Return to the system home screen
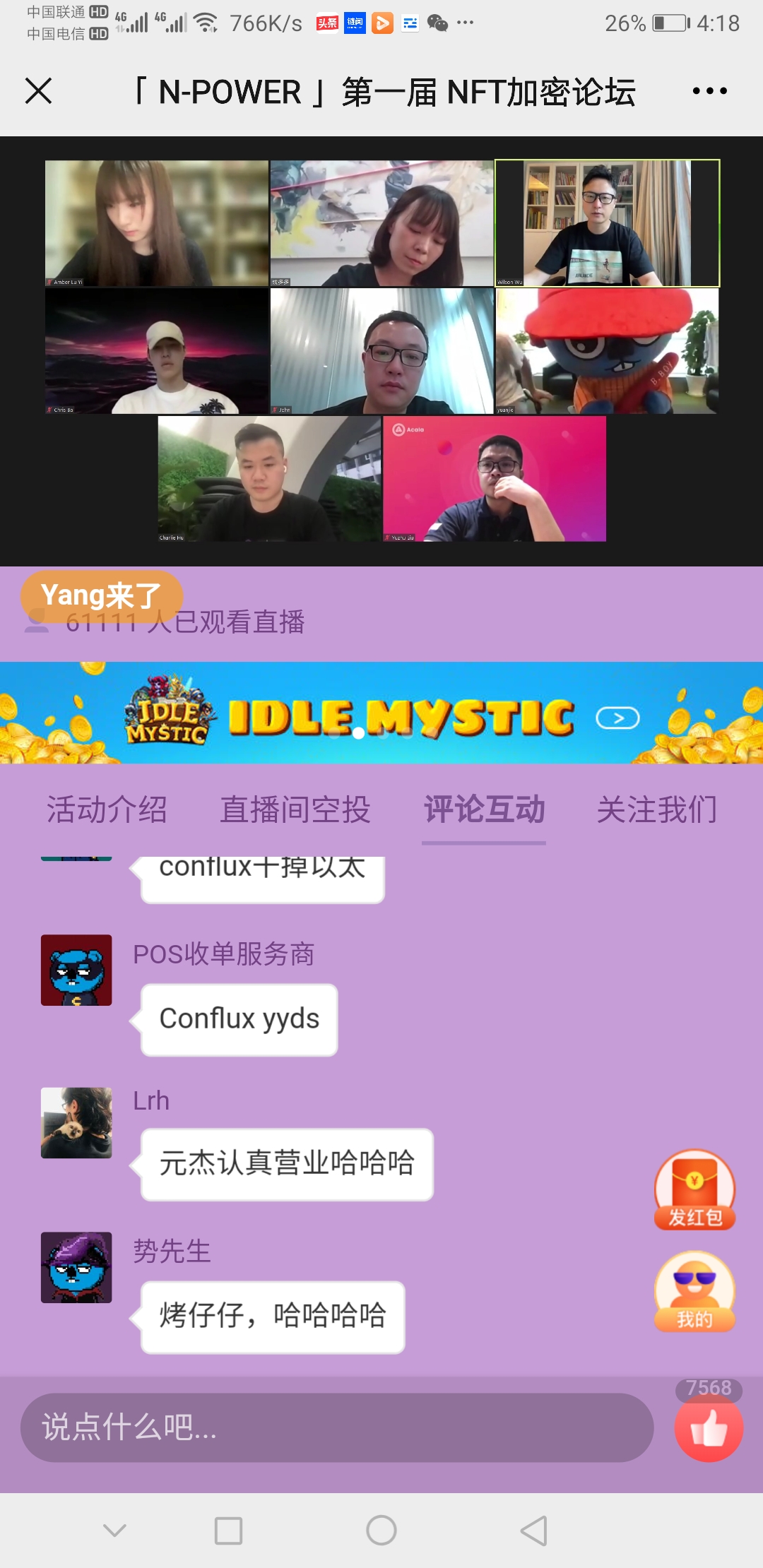Screen dimensions: 763x1568 pos(381,1531)
